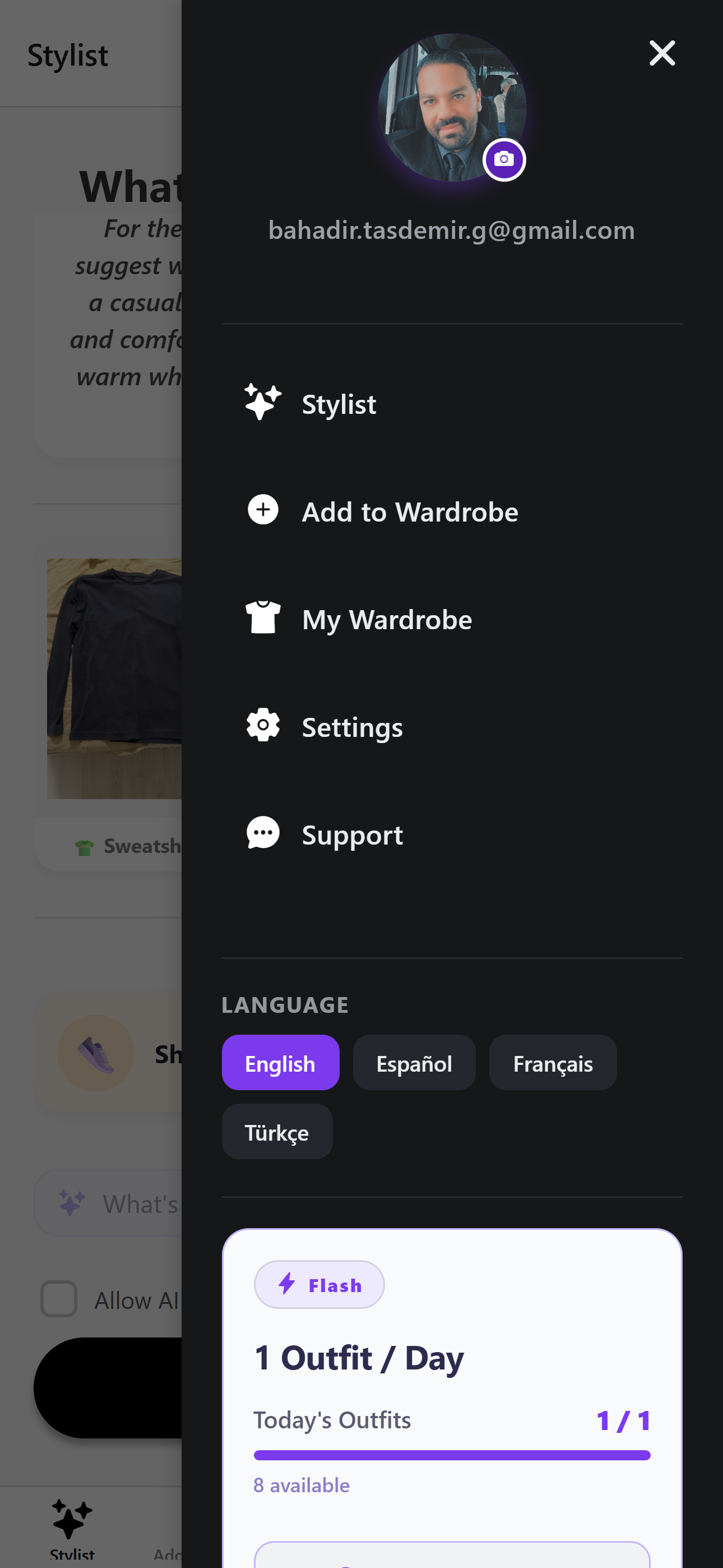Open Stylist from the menu

[x=339, y=404]
